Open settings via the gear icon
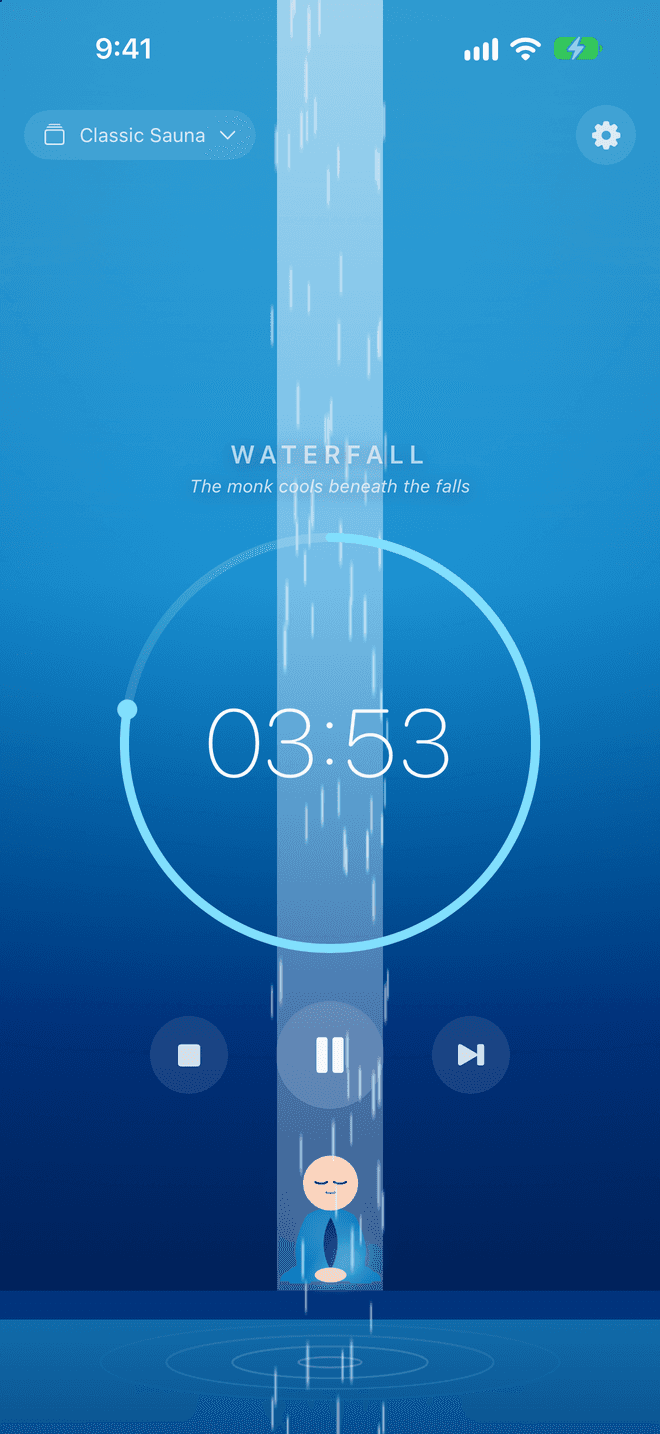Image resolution: width=660 pixels, height=1434 pixels. pyautogui.click(x=606, y=135)
